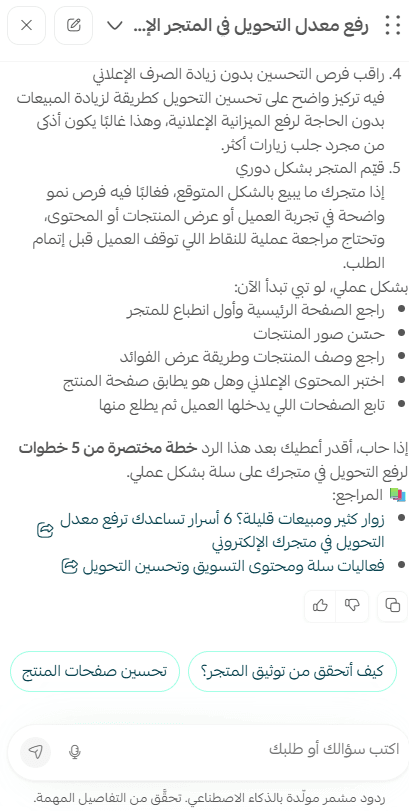Like the response with thumbs up
409x811 pixels.
[320, 606]
